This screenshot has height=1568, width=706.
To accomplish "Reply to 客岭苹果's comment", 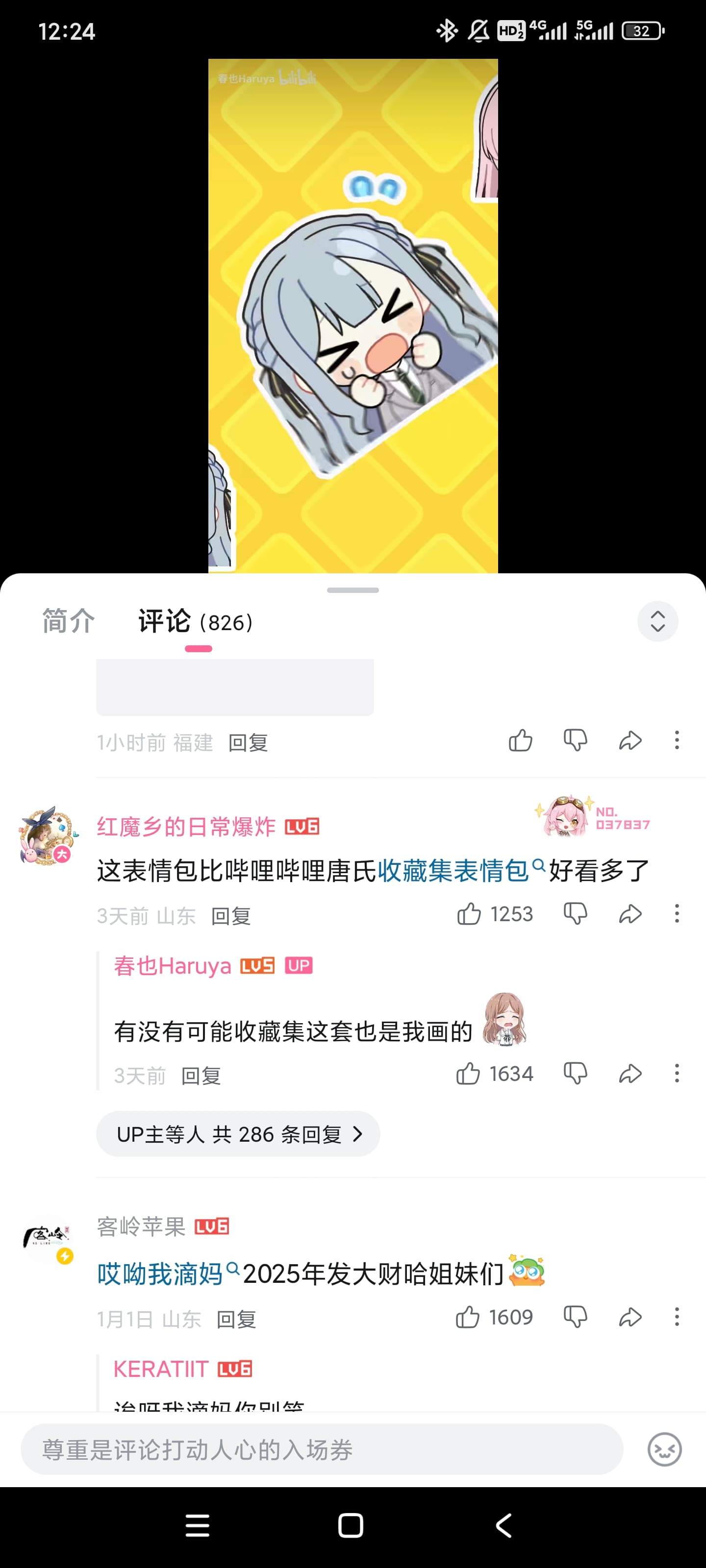I will (236, 1319).
